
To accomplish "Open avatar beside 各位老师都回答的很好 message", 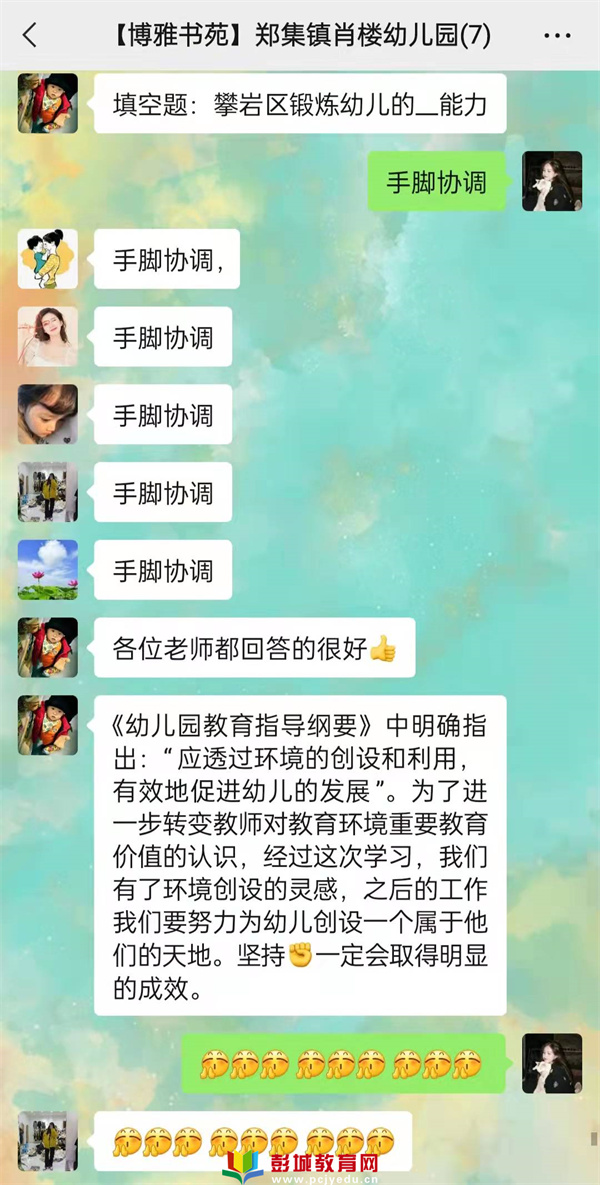I will [47, 648].
